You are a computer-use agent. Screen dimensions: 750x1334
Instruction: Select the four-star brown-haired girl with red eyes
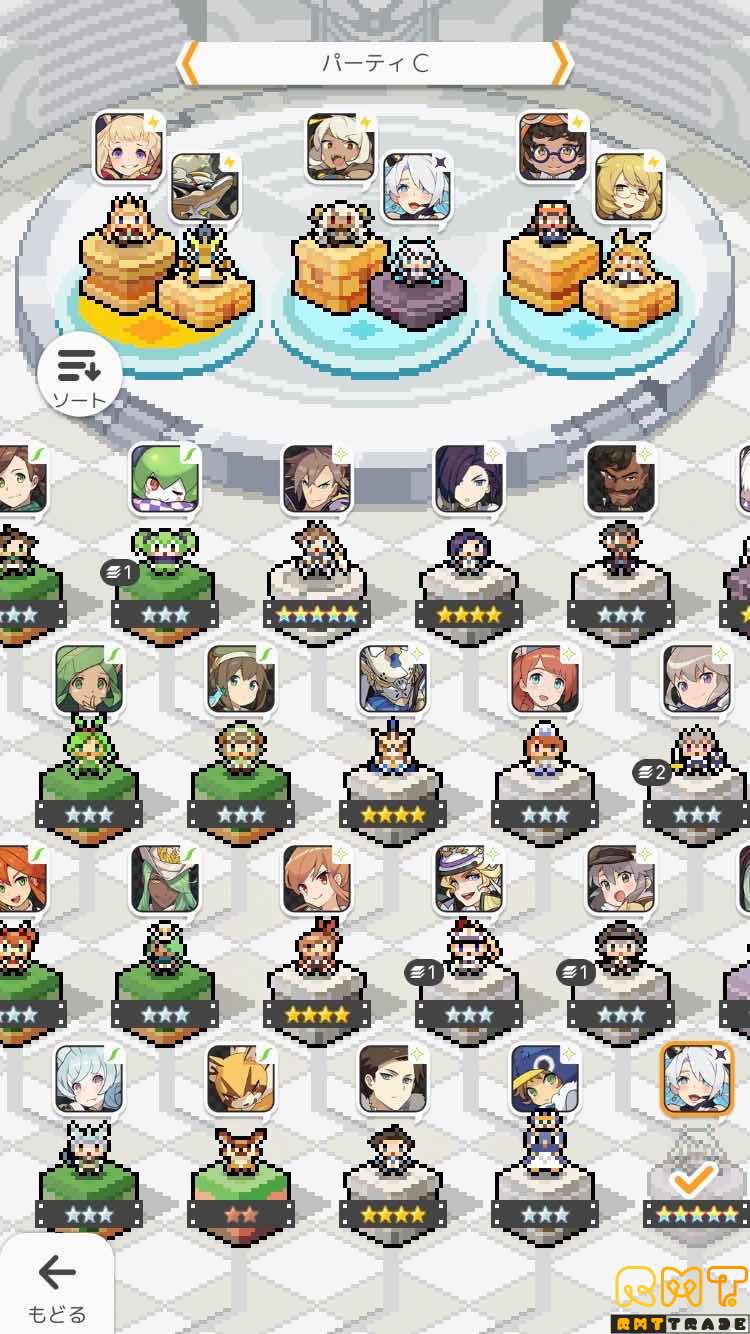tap(316, 879)
